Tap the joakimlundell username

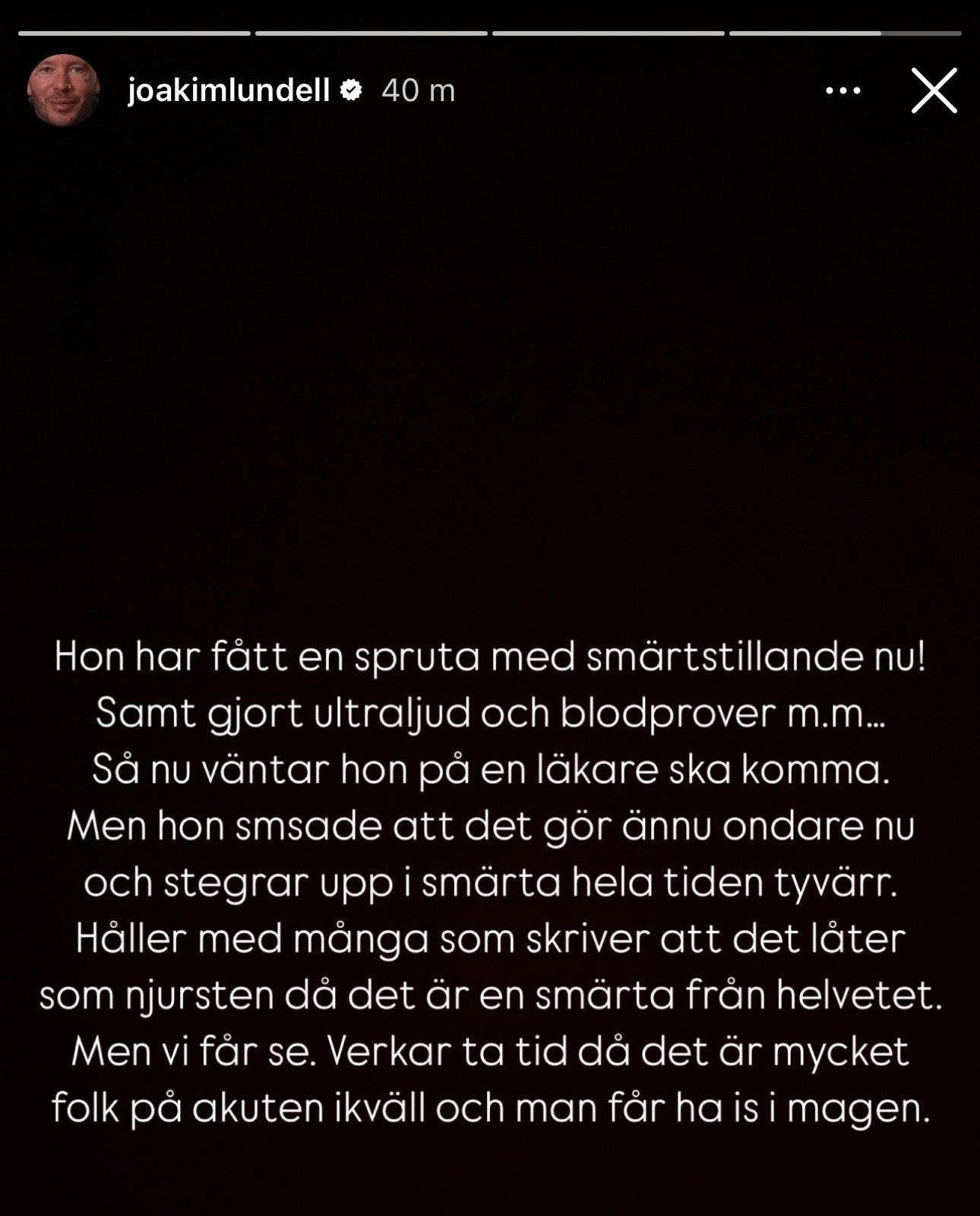(x=229, y=91)
